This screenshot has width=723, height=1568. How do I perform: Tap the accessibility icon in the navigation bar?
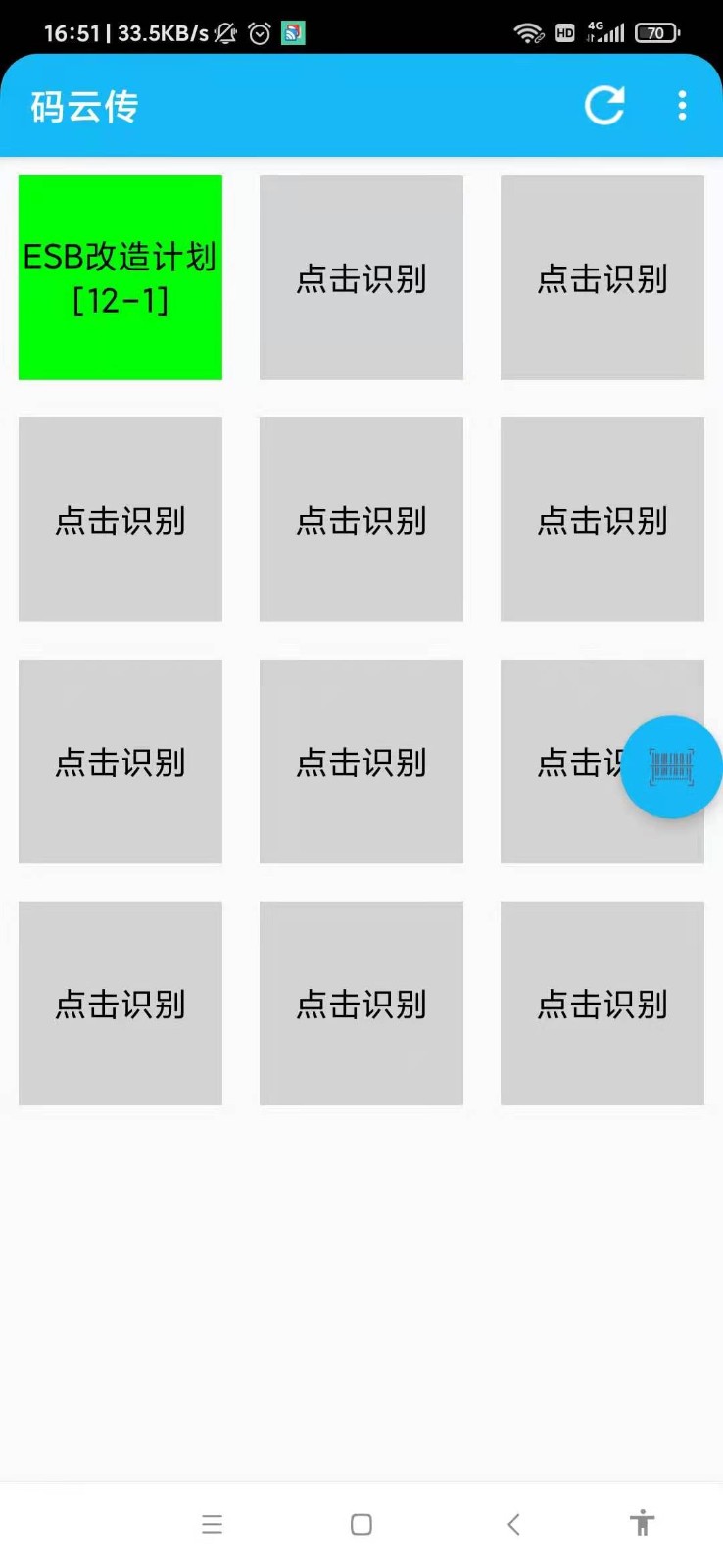[643, 1524]
